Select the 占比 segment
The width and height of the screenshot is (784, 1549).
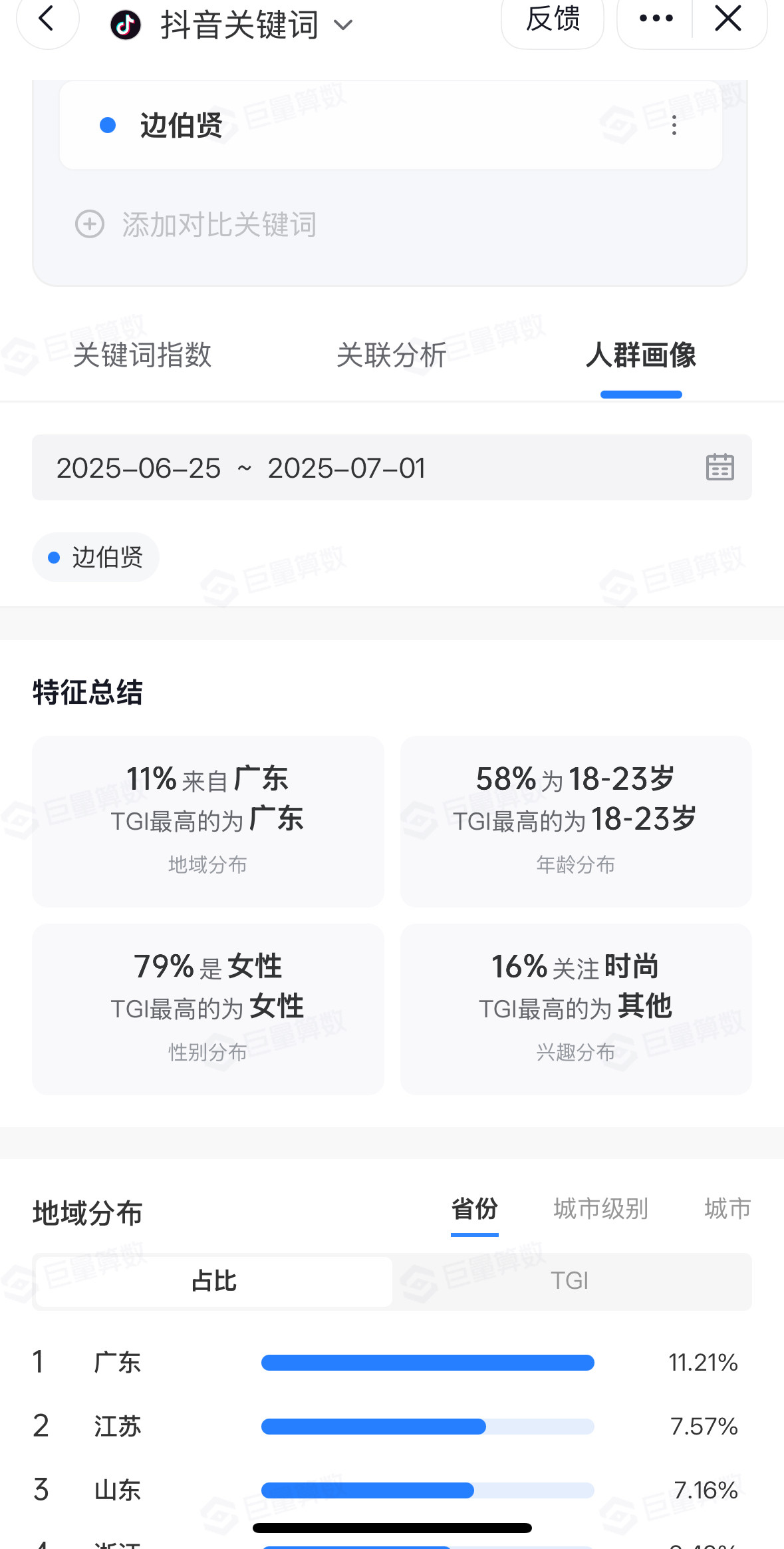coord(214,1281)
